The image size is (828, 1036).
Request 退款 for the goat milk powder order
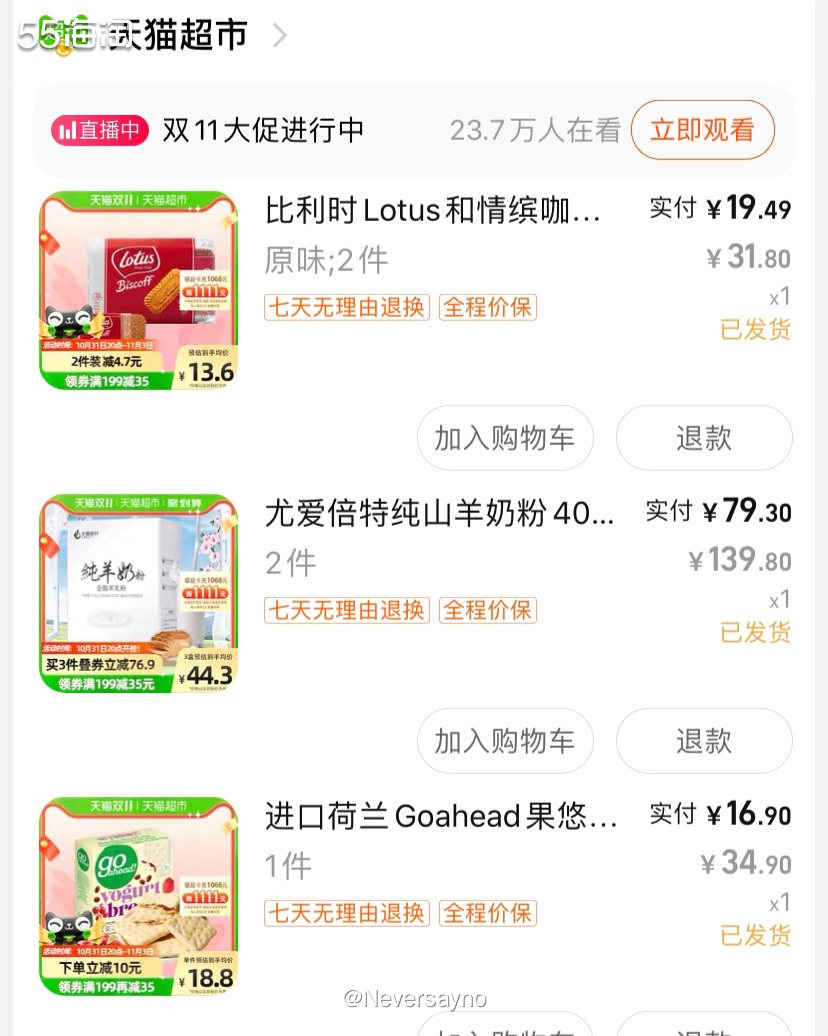[x=704, y=741]
